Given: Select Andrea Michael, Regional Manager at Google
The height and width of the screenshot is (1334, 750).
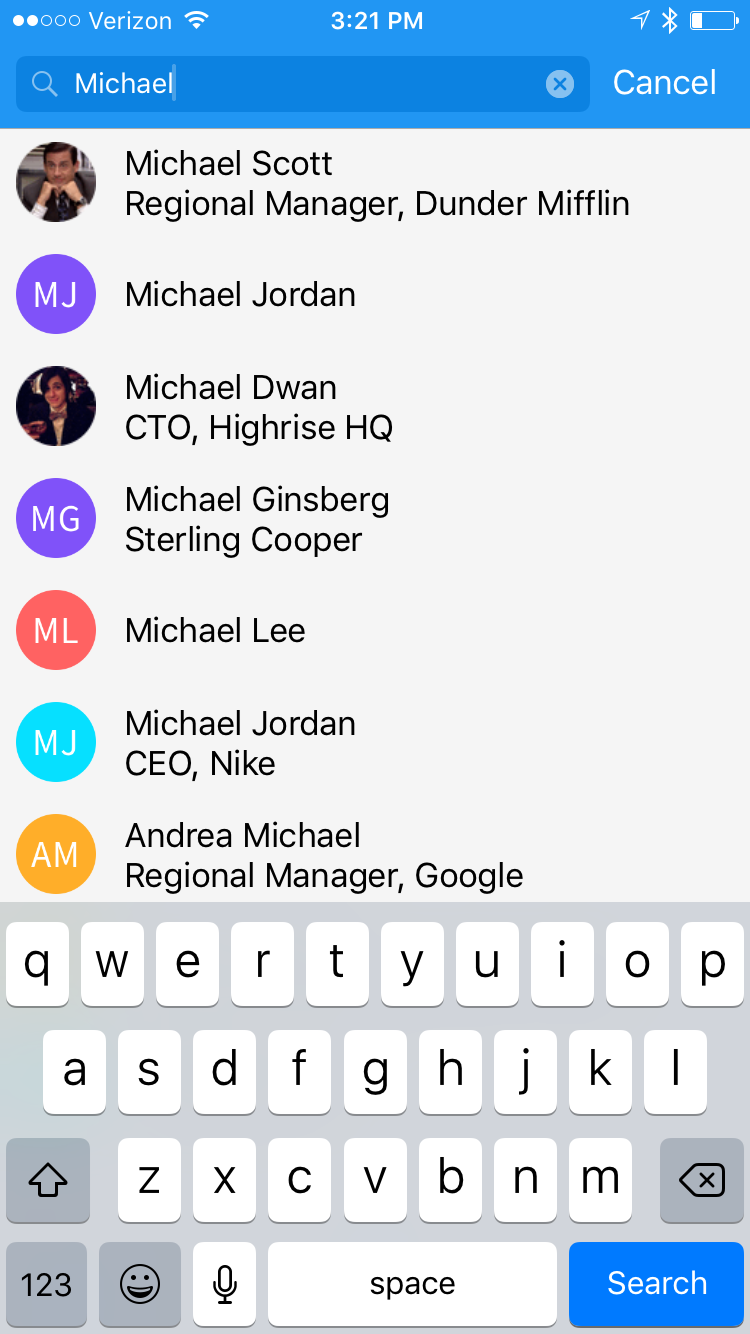Looking at the screenshot, I should tap(375, 852).
